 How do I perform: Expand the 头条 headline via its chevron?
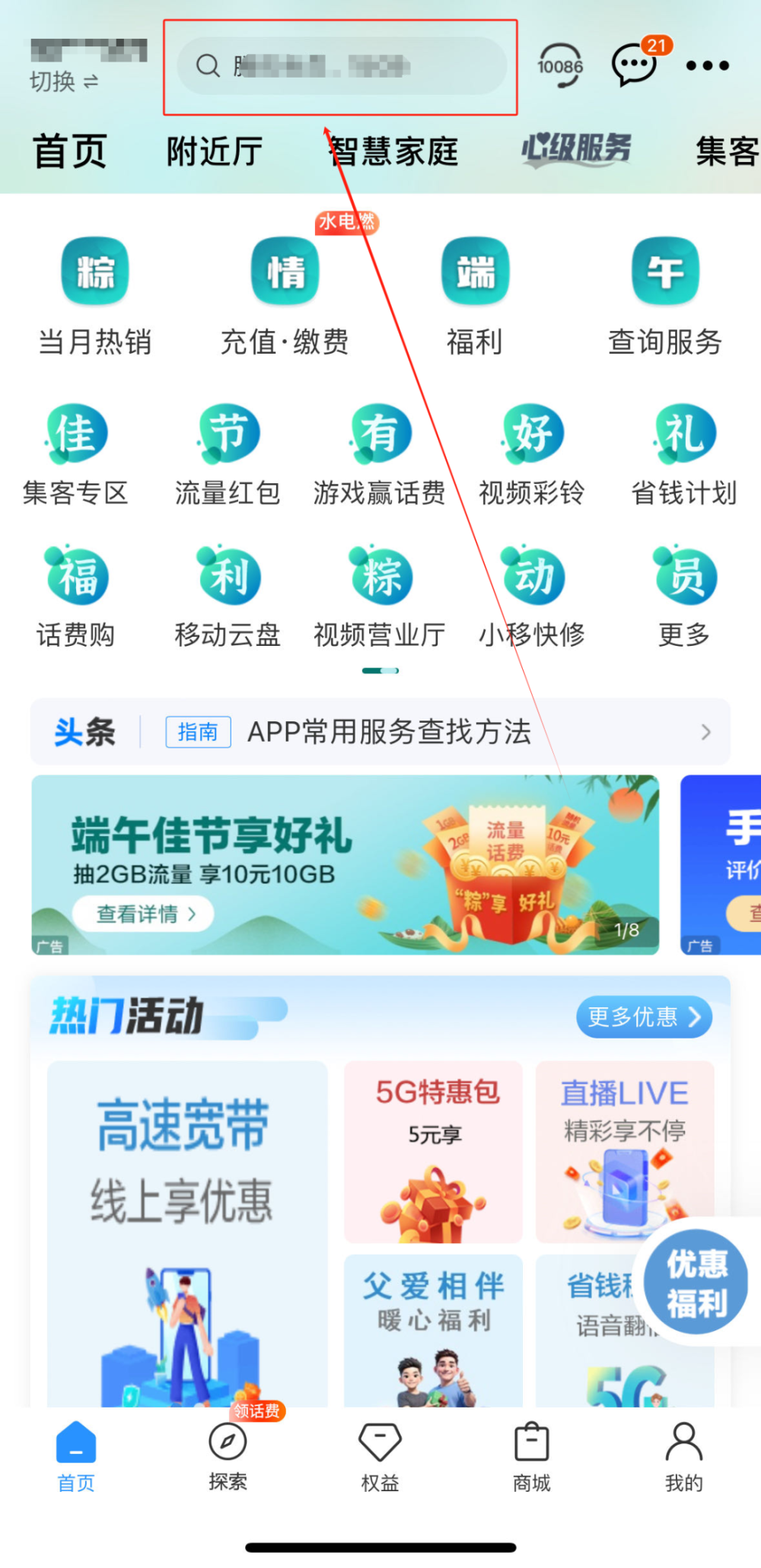click(x=704, y=732)
